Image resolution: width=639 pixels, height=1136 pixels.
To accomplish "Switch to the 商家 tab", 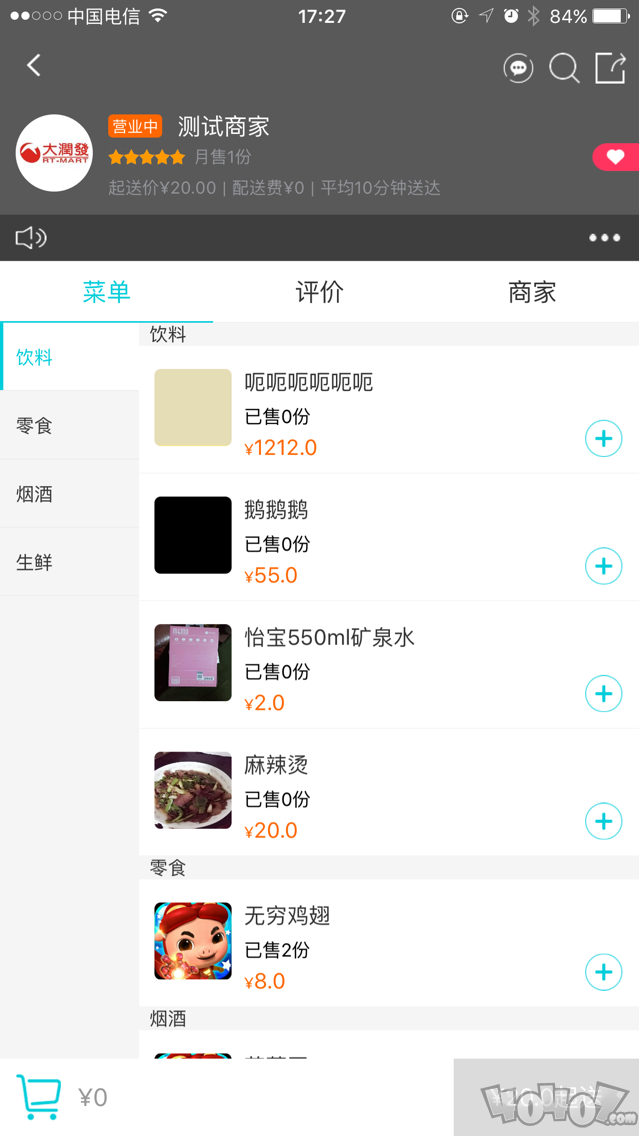I will pyautogui.click(x=532, y=293).
